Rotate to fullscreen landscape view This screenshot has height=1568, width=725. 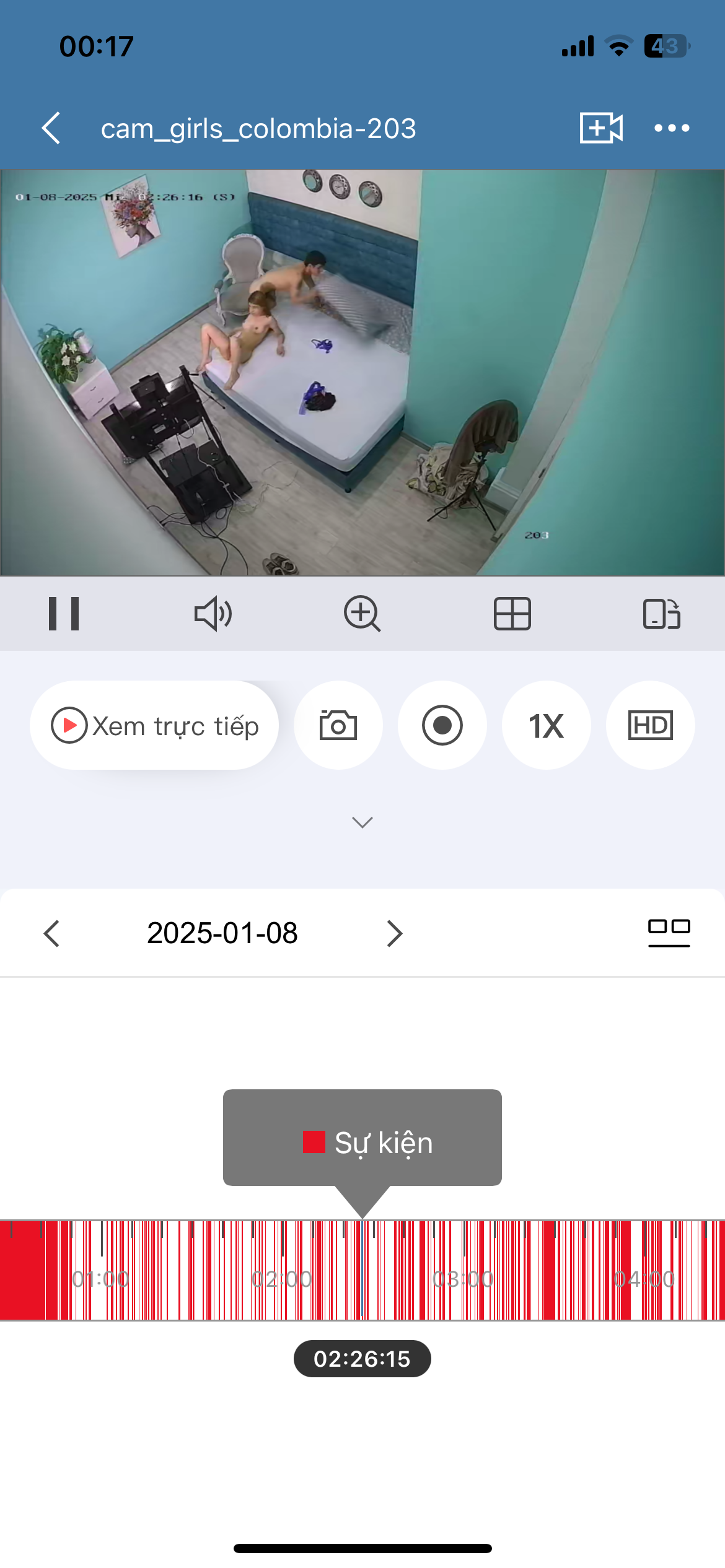661,614
